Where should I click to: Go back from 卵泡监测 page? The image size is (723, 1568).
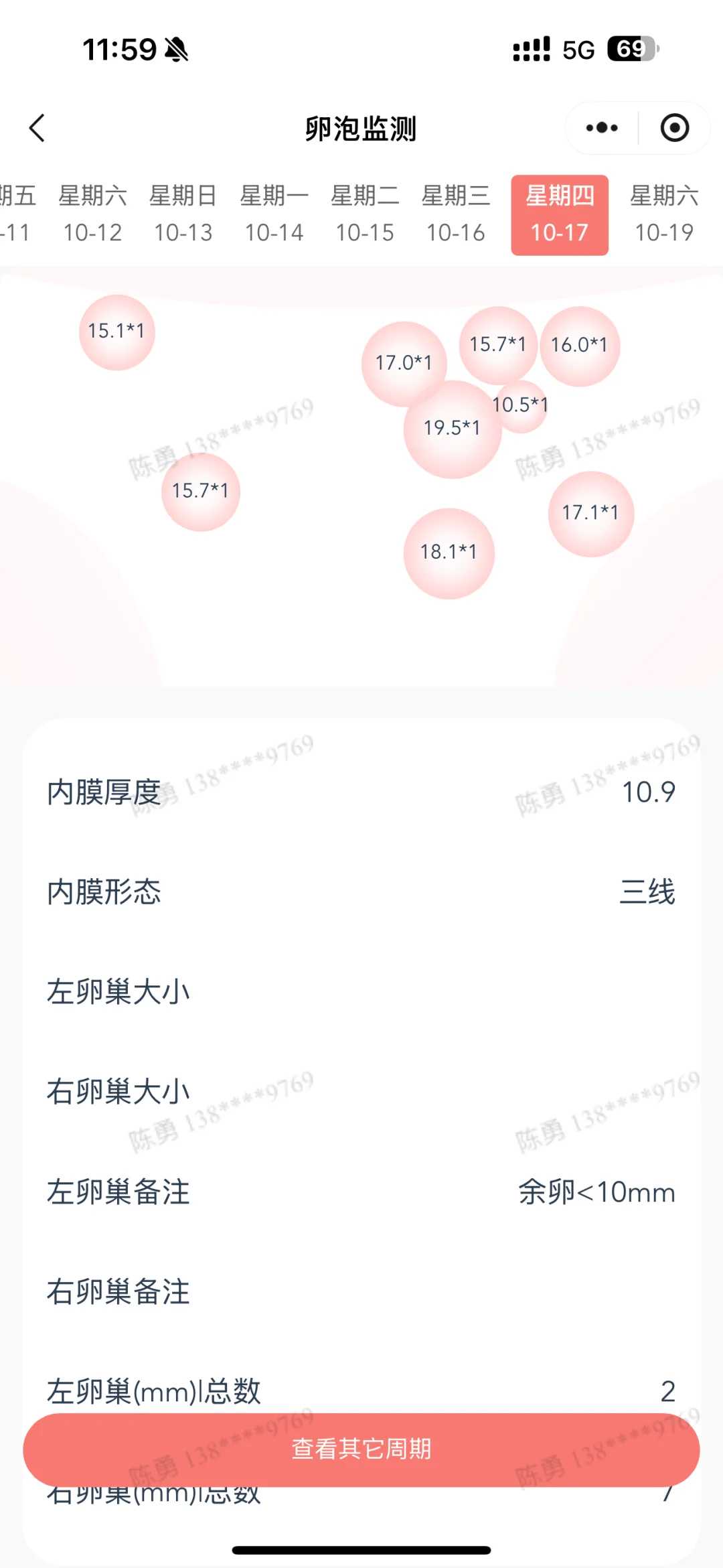(37, 128)
